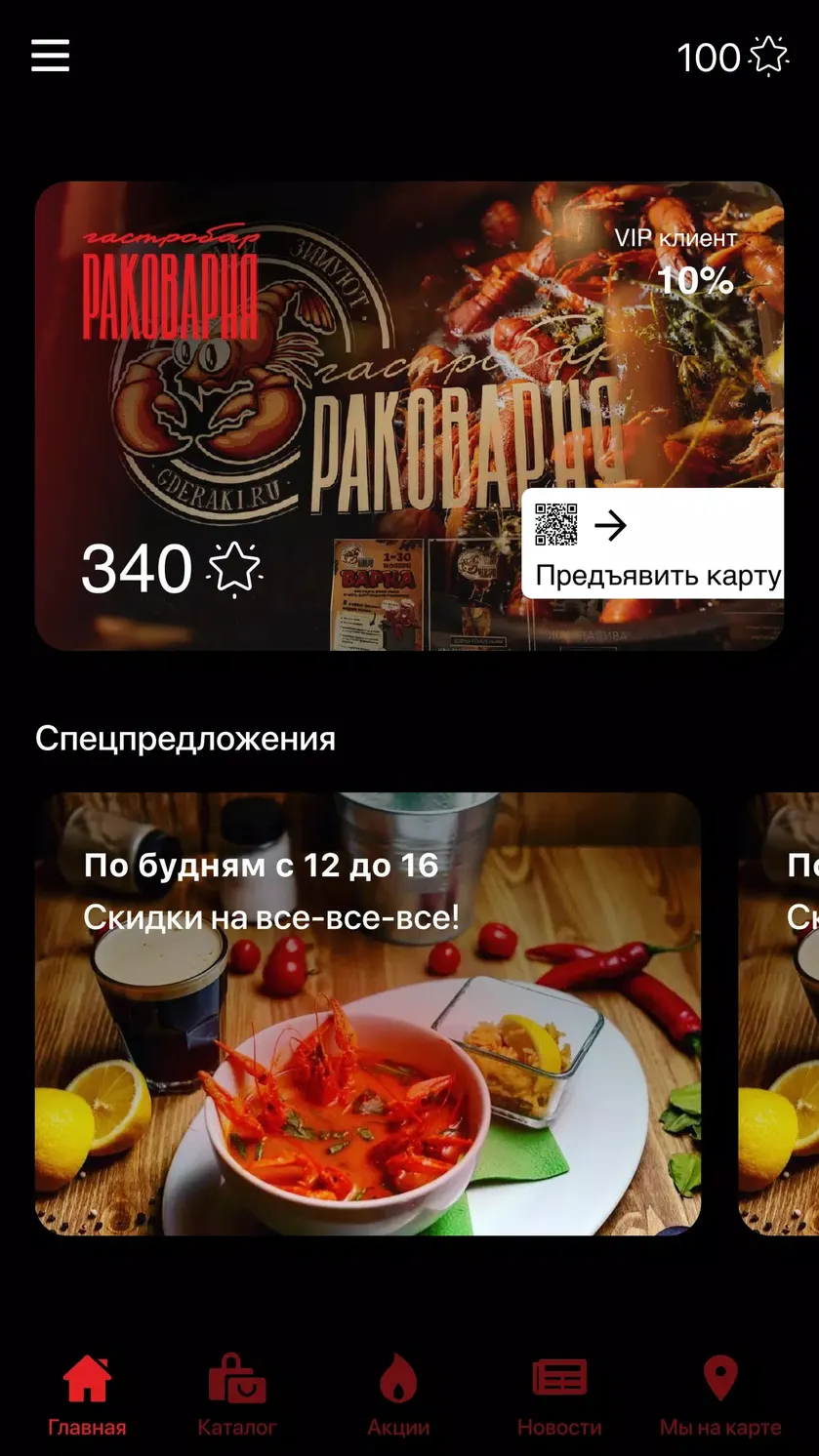Screen dimensions: 819x1456
Task: Open the Раковарня VIP loyalty card
Action: (x=409, y=416)
